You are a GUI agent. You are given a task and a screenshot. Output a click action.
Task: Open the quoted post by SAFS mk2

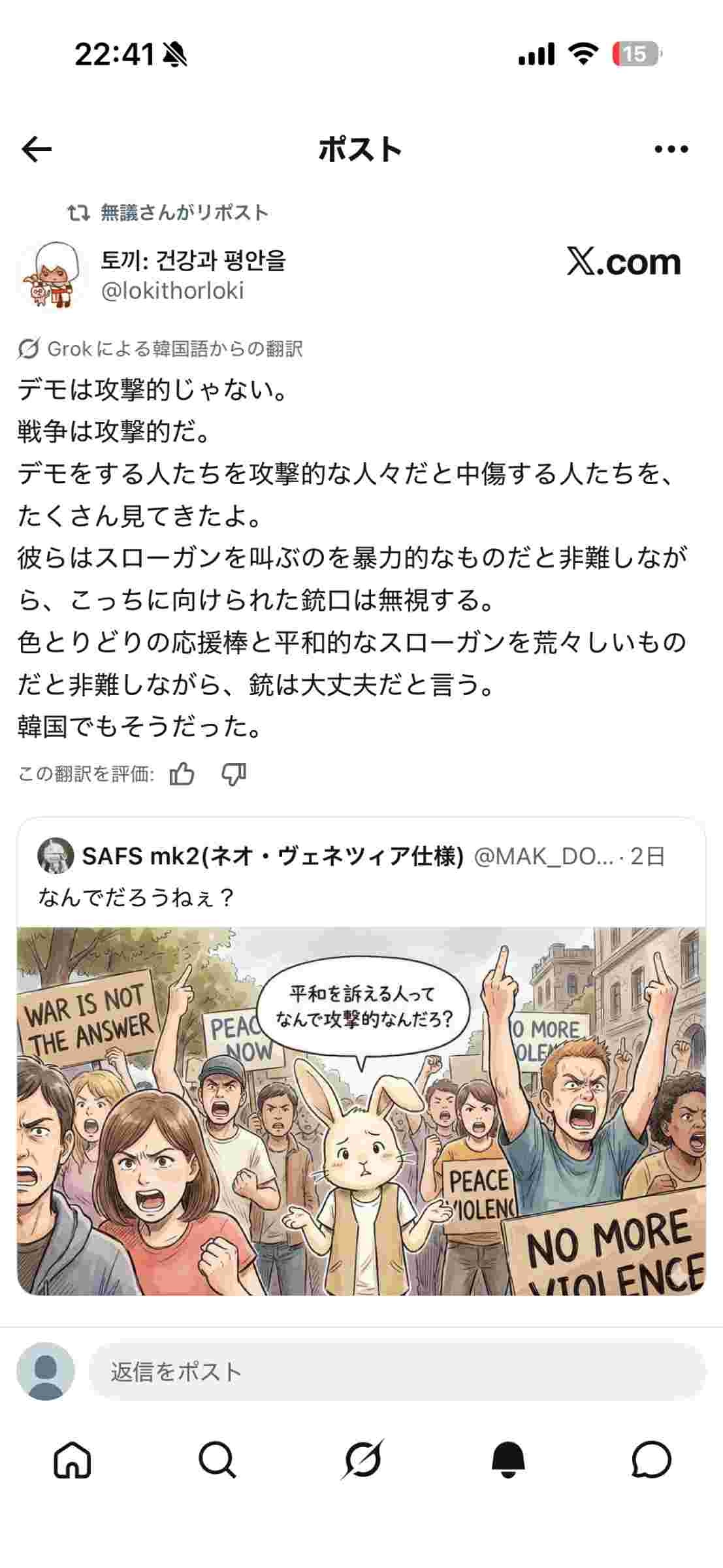point(361,875)
